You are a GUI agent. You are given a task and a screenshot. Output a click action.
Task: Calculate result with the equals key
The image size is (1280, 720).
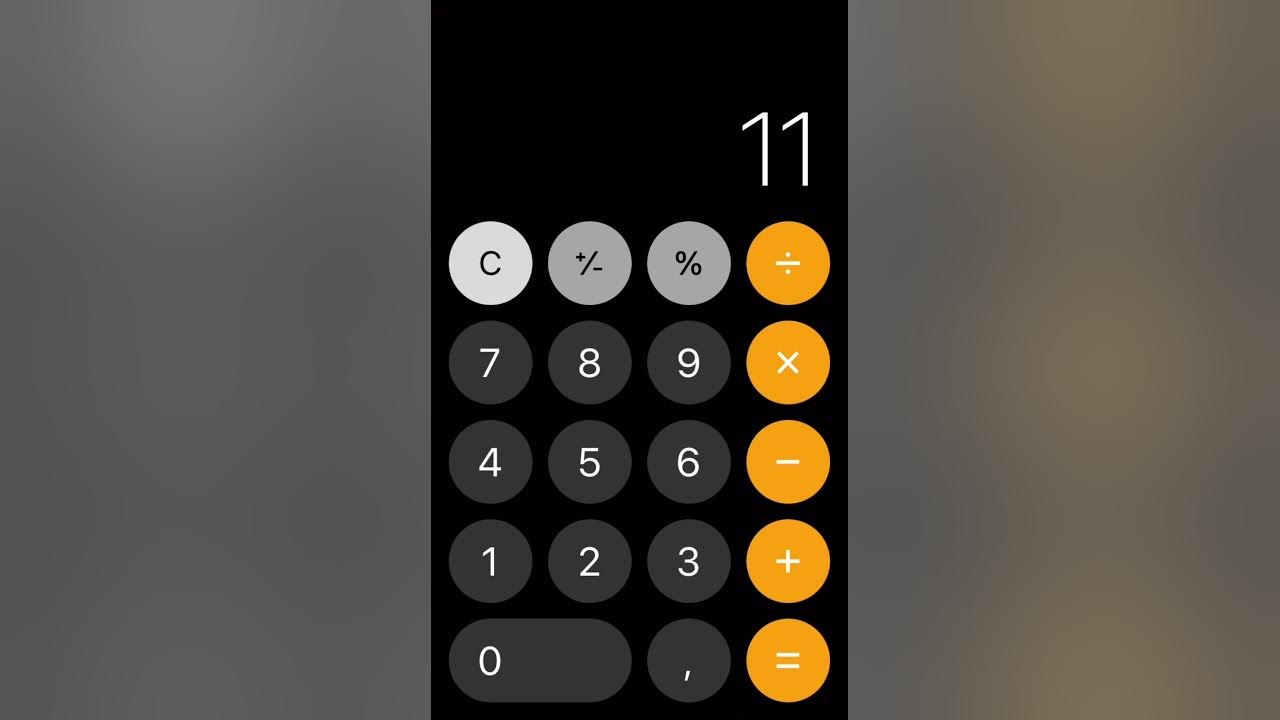[788, 660]
